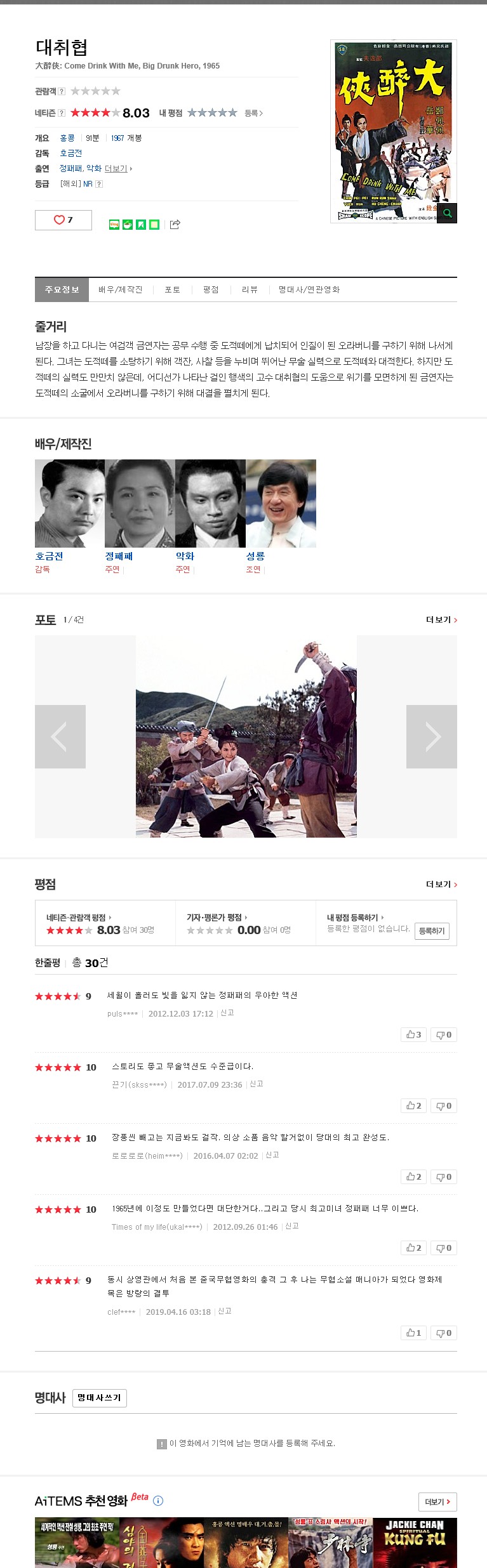Expand cast list with 더보기 link
487x1568 pixels.
(x=118, y=169)
